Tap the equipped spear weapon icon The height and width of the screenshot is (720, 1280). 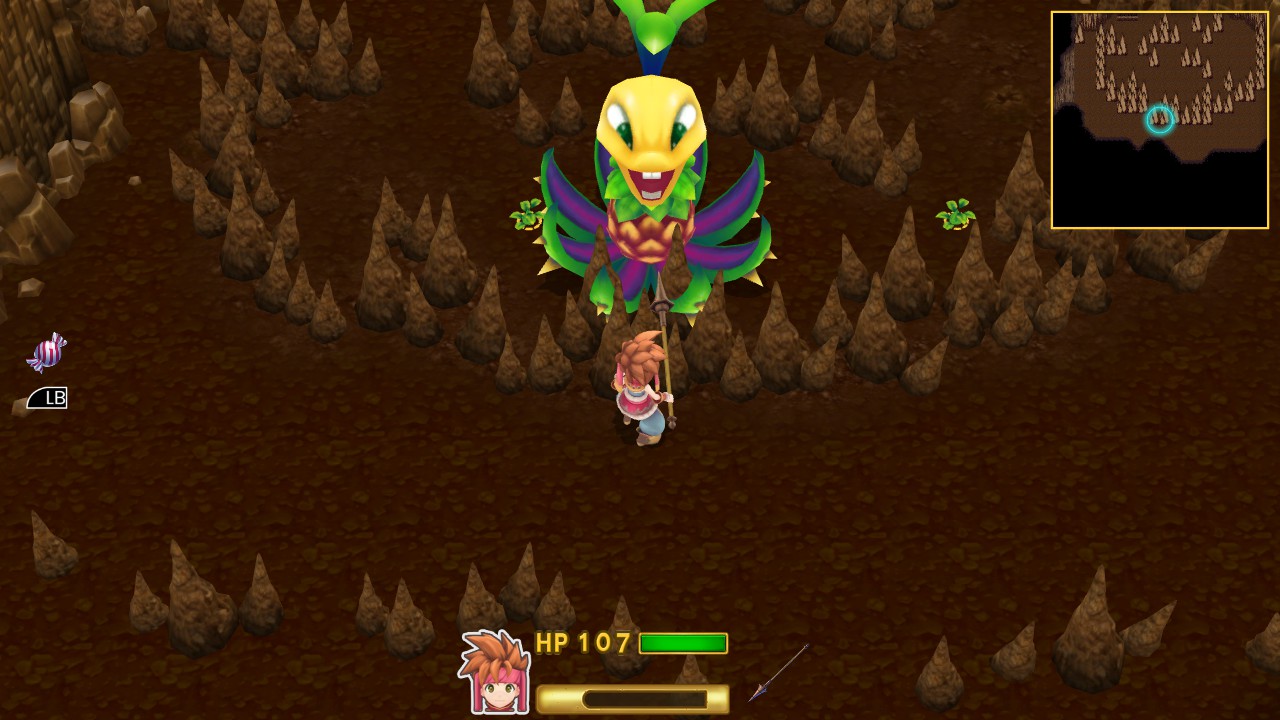point(779,672)
